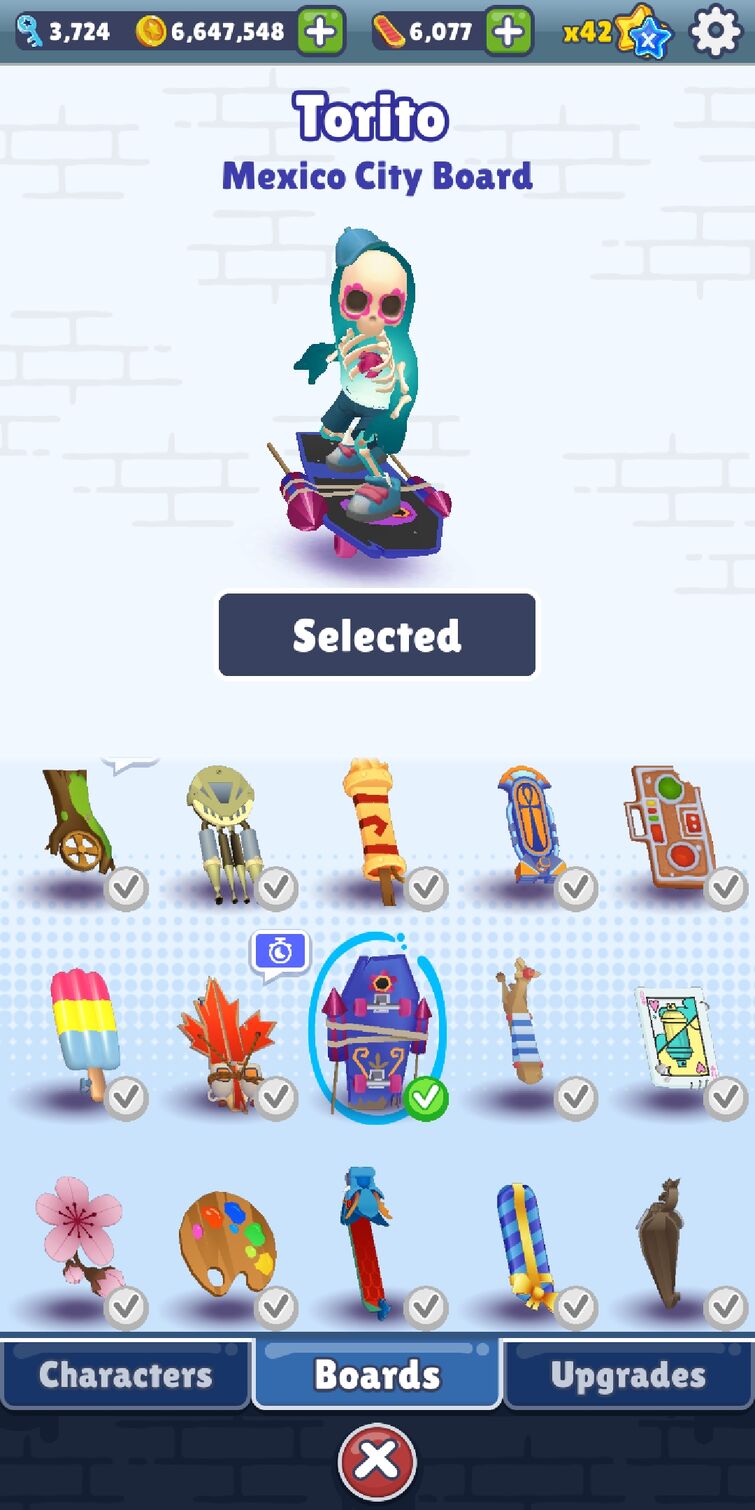Add more hoverboards with the plus button

click(508, 32)
